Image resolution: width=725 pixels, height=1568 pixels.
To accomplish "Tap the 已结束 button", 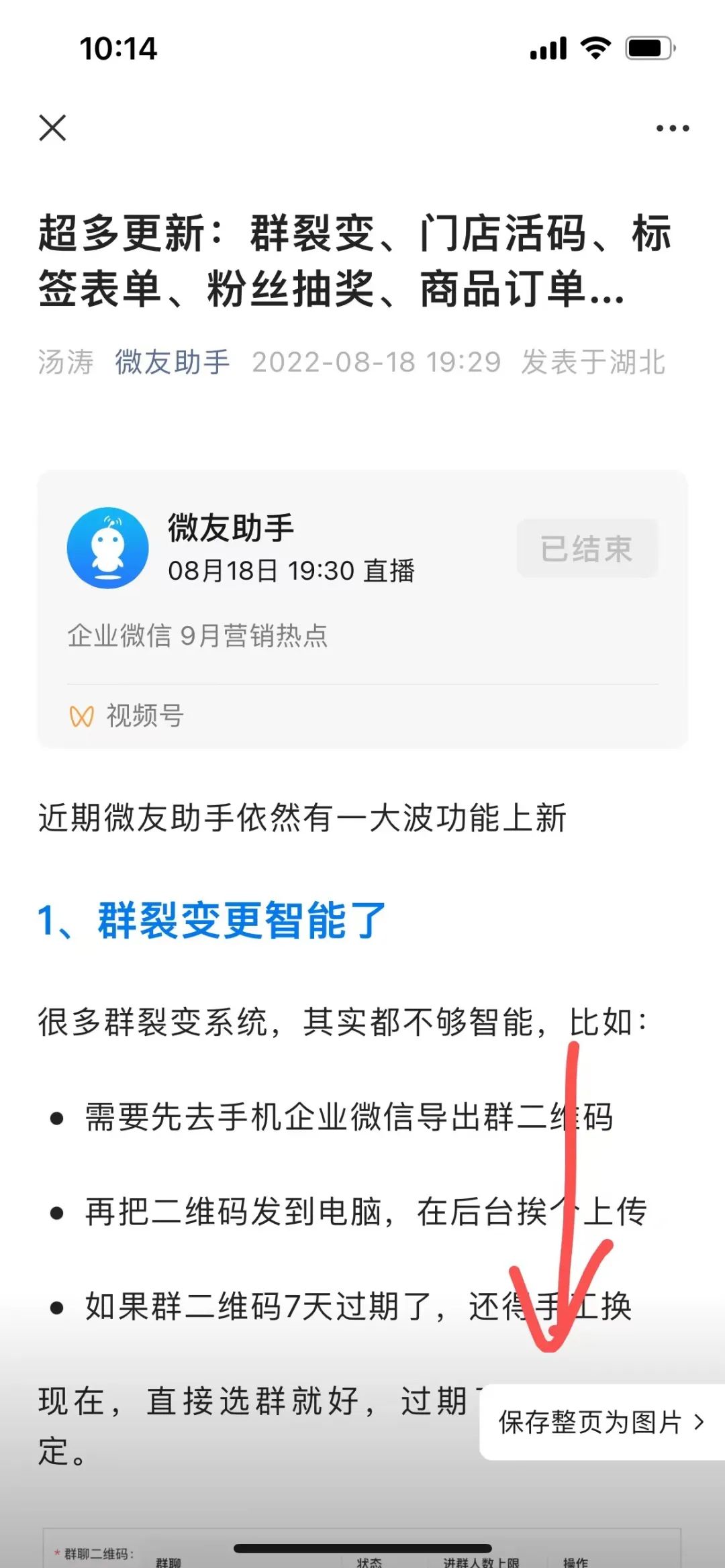I will click(587, 548).
